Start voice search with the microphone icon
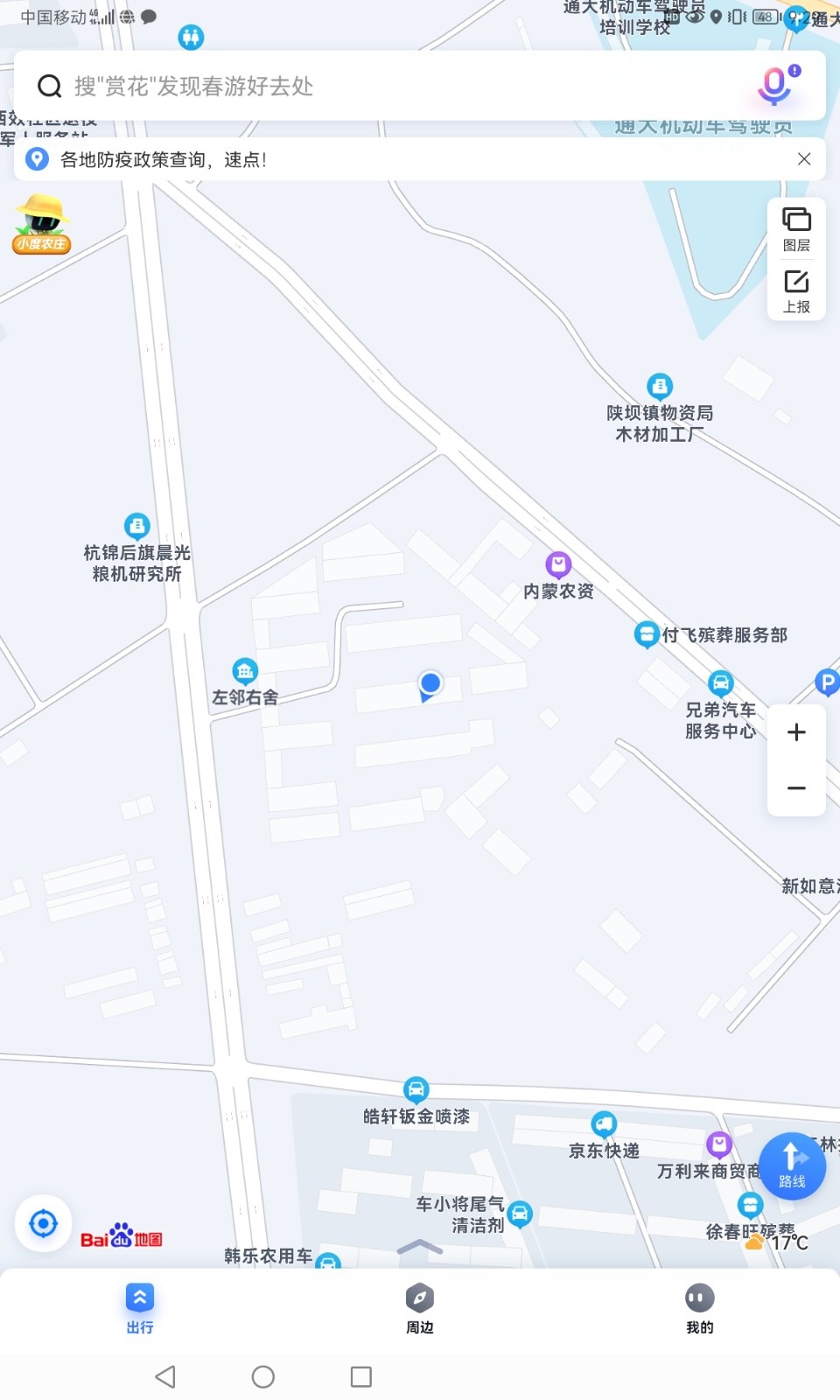Screen dimensions: 840x1400 [777, 85]
